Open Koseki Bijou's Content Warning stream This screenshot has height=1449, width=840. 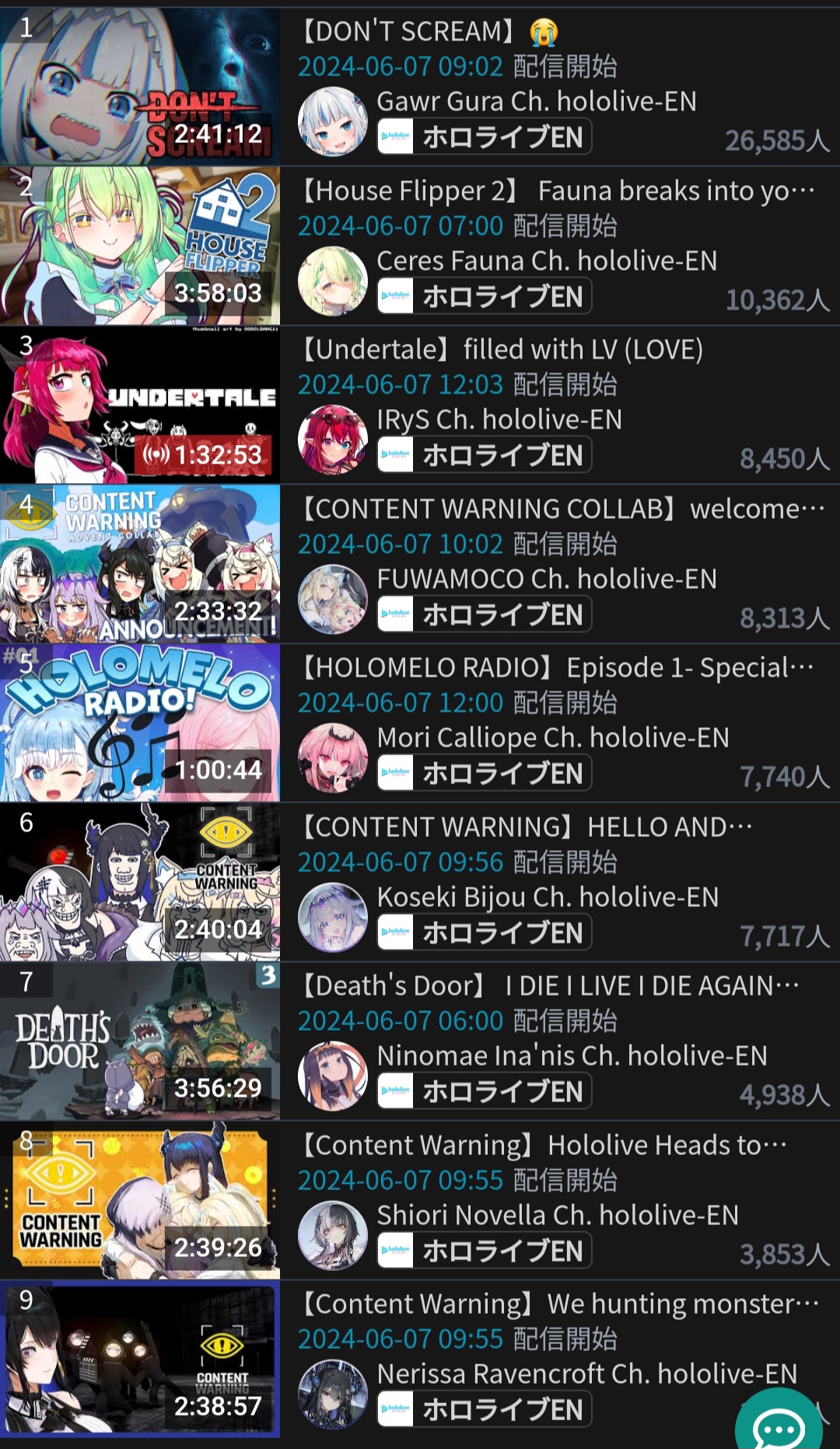(140, 882)
